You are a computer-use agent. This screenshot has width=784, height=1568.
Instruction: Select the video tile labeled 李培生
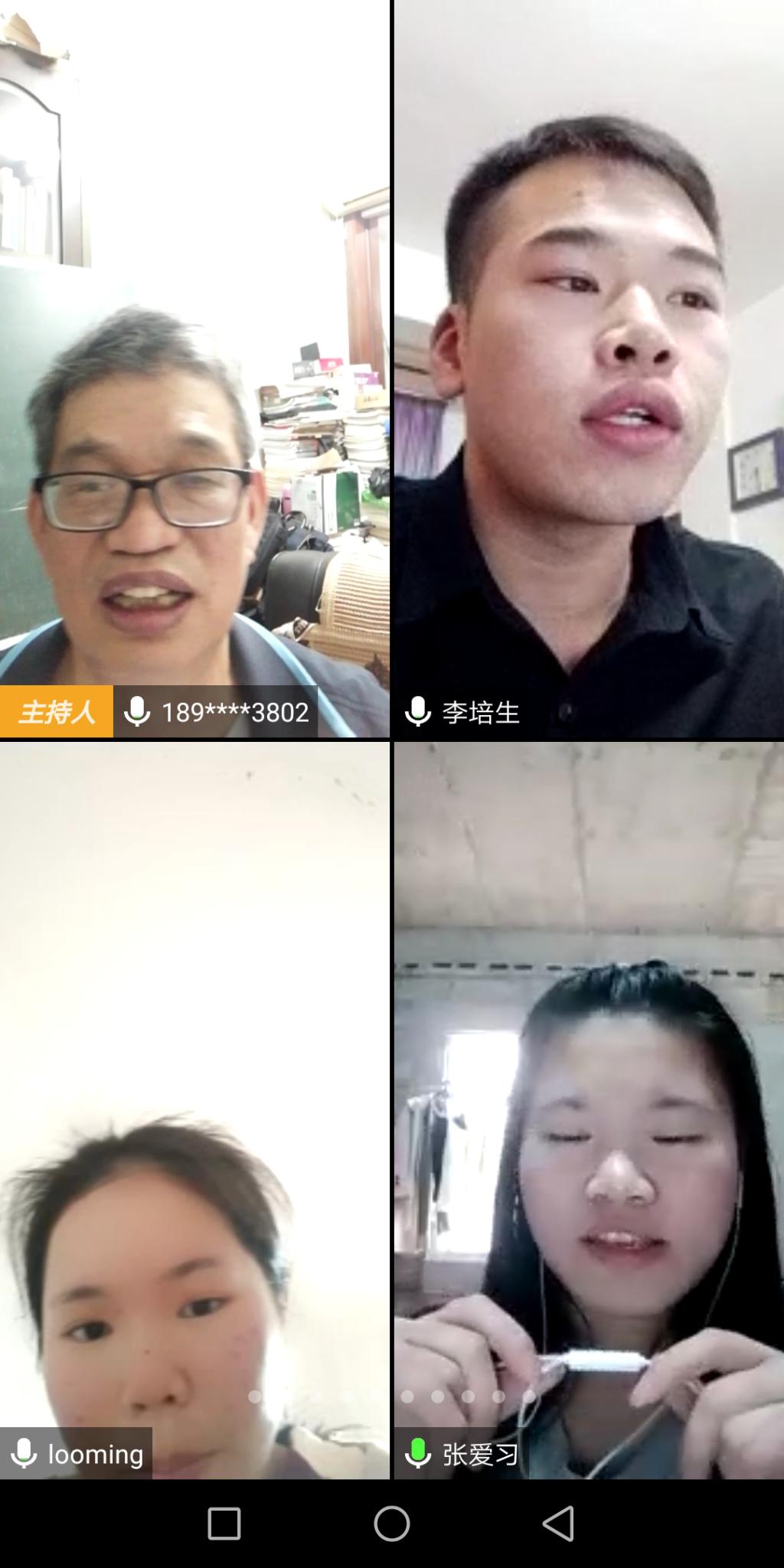point(588,367)
